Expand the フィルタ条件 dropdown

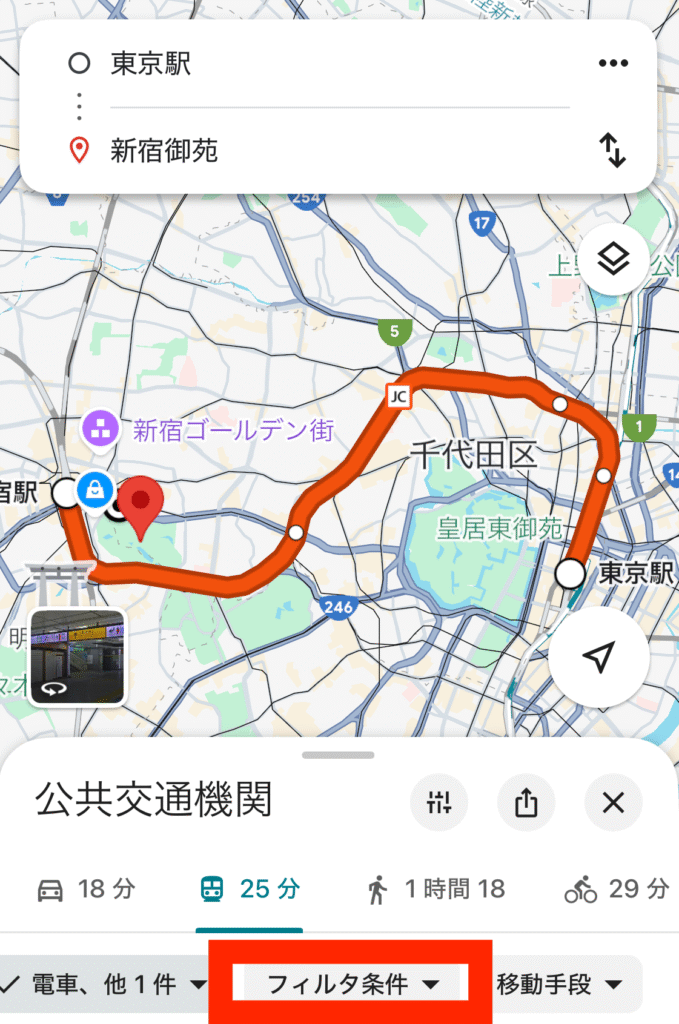352,985
